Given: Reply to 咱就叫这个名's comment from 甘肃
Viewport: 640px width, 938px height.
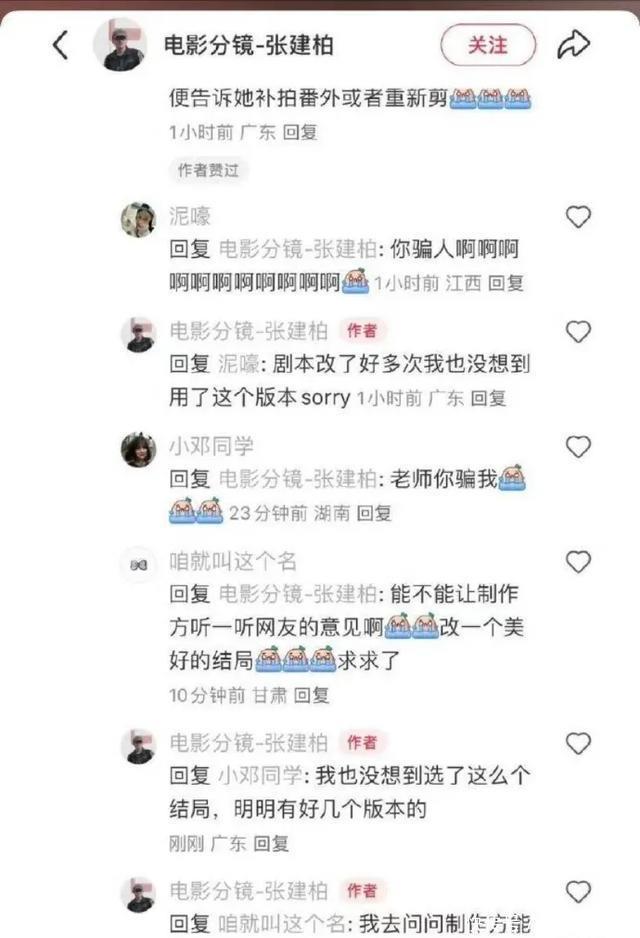Looking at the screenshot, I should 311,694.
